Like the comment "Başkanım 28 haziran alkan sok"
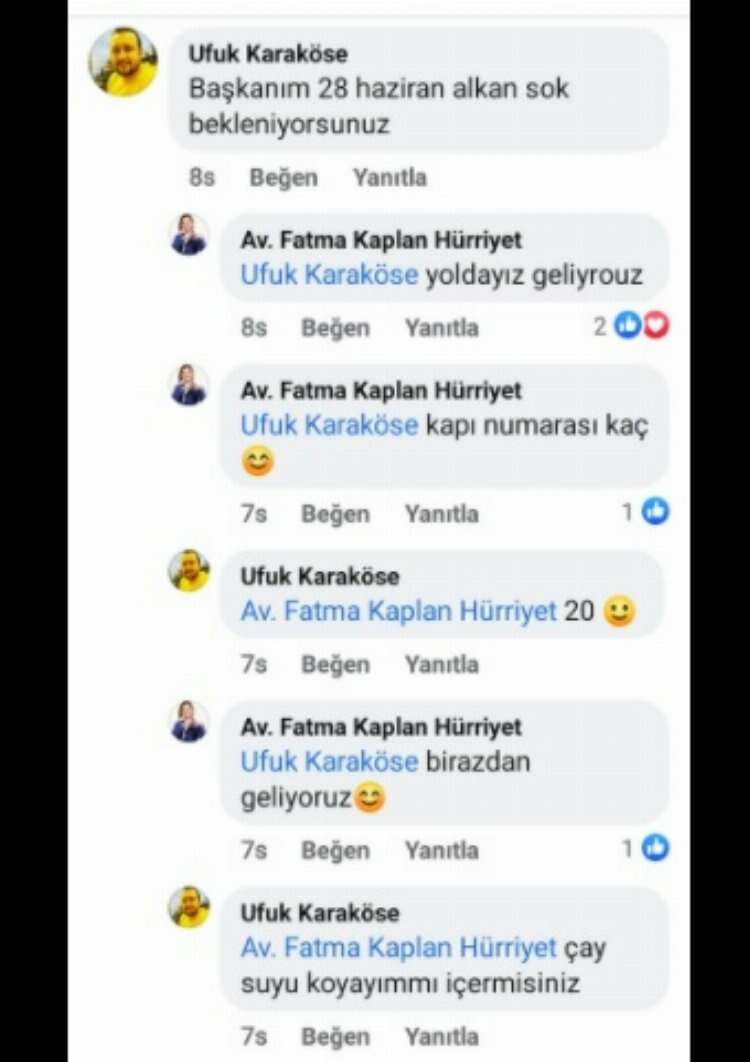 [x=283, y=178]
